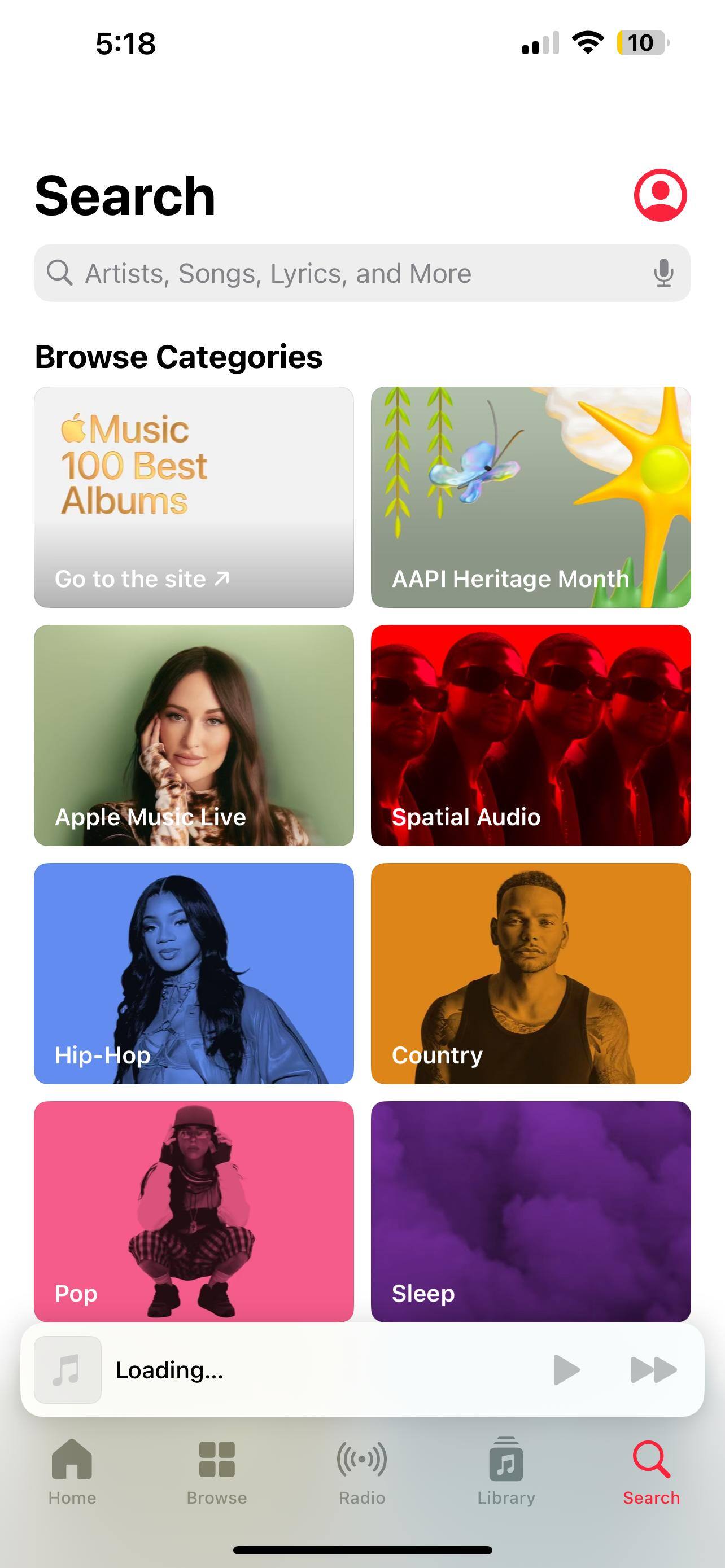Start voice search with the microphone
The width and height of the screenshot is (725, 1568).
[663, 273]
